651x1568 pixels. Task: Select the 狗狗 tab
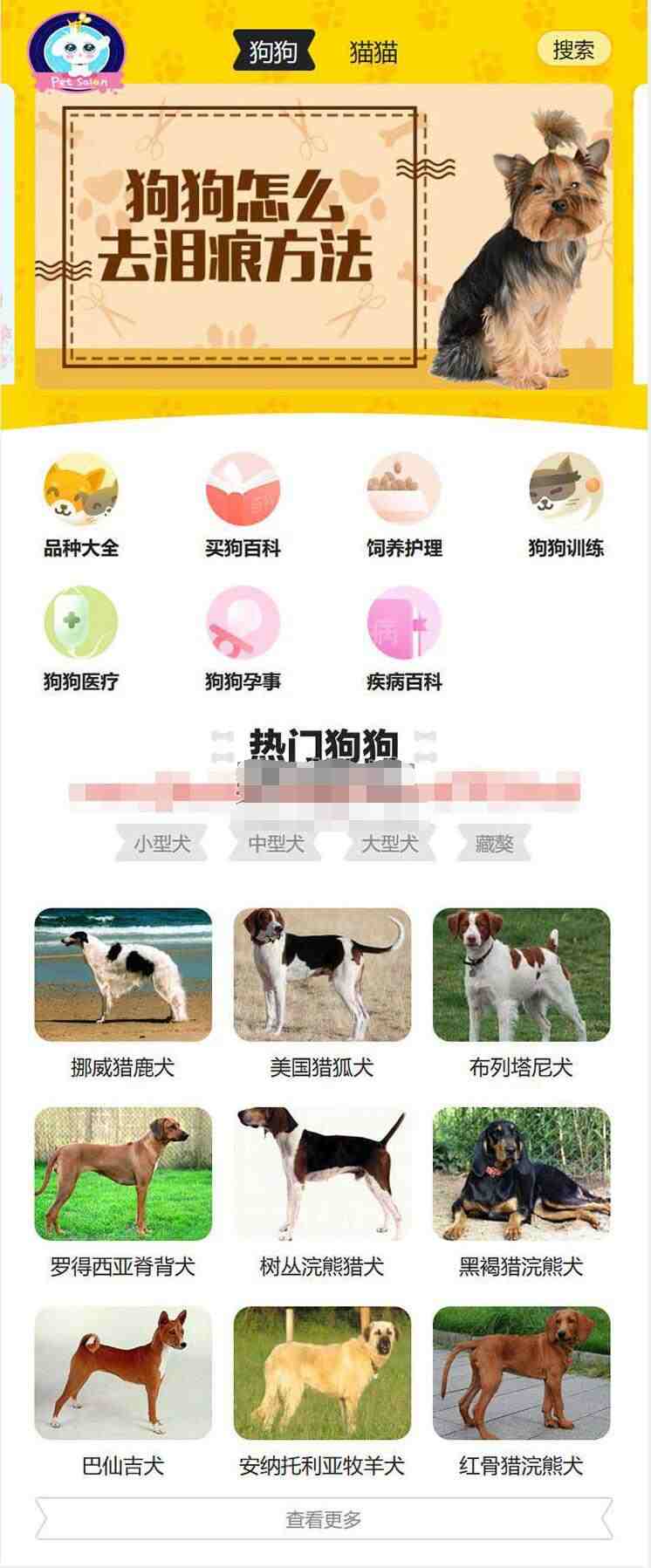(273, 52)
